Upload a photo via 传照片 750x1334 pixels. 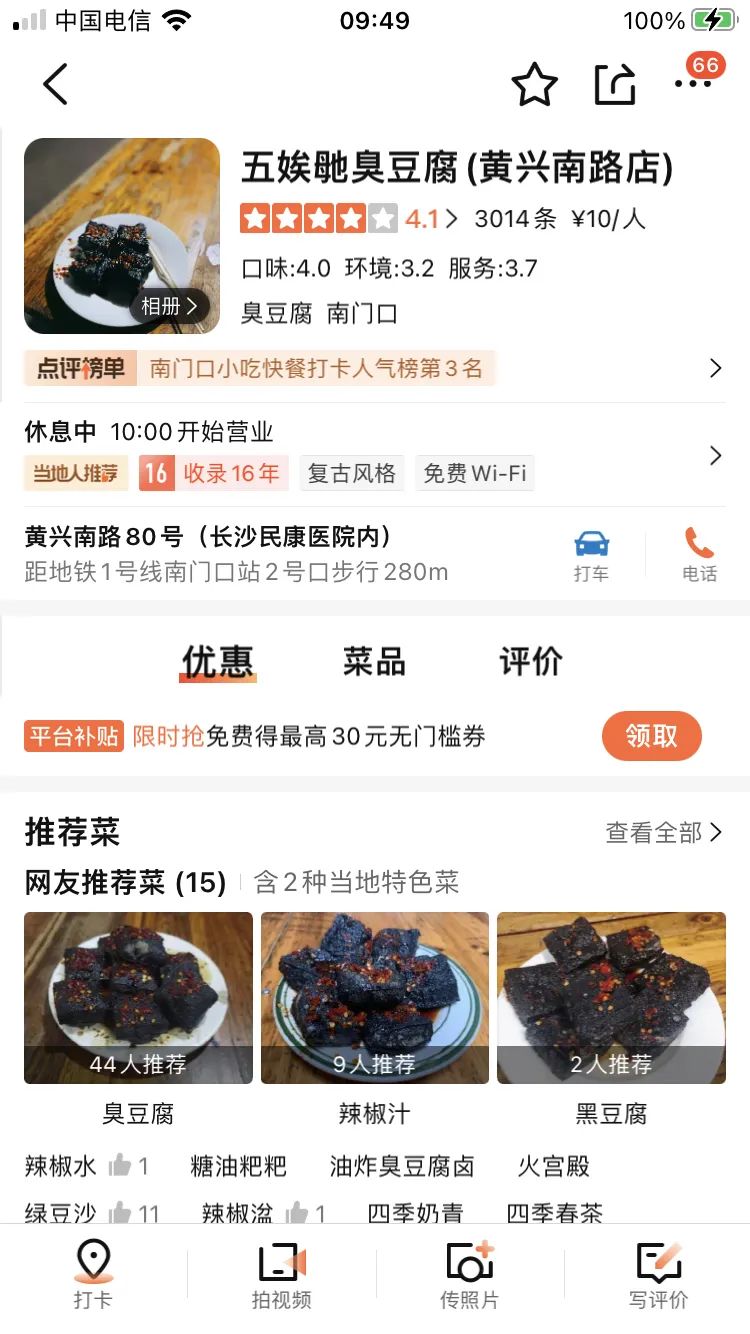[469, 1275]
